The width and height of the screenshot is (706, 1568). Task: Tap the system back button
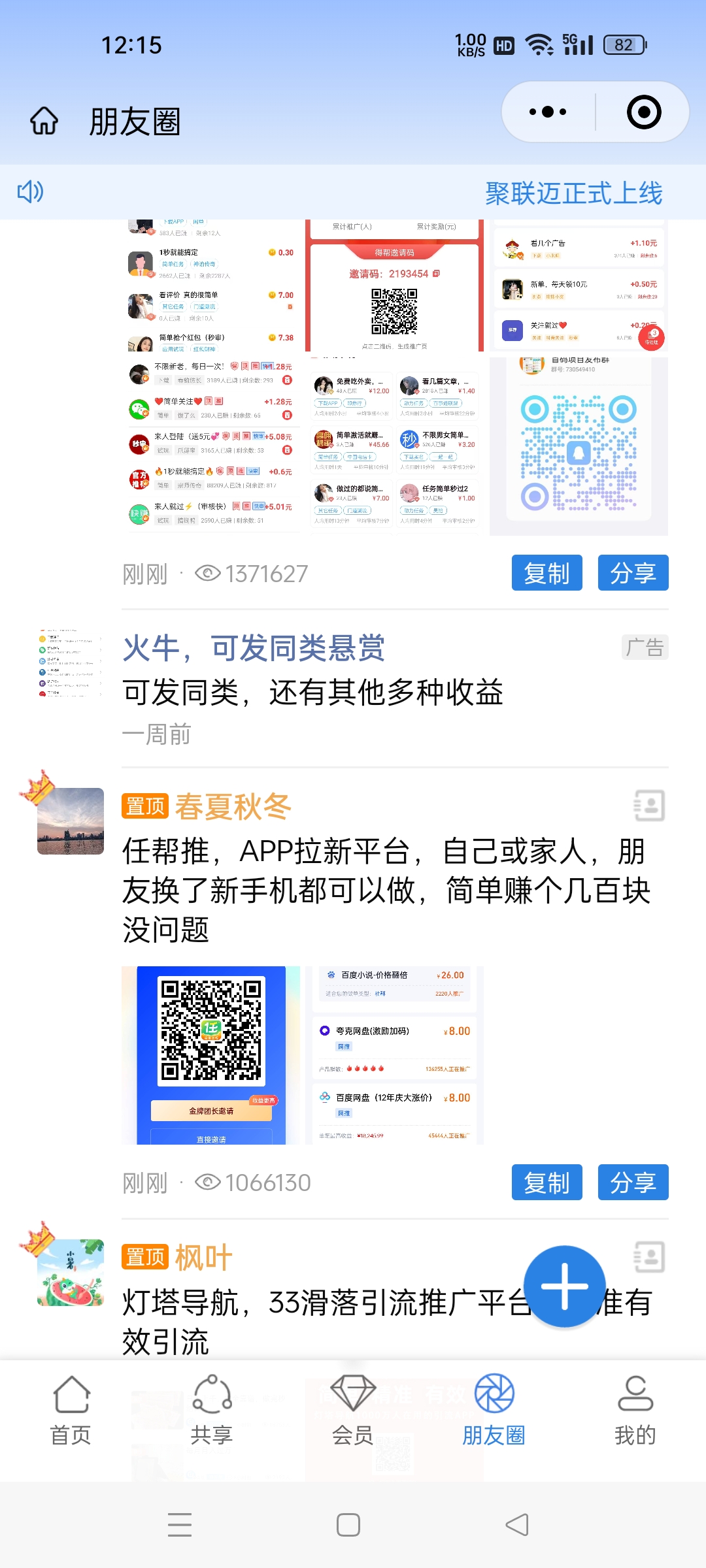click(517, 1525)
